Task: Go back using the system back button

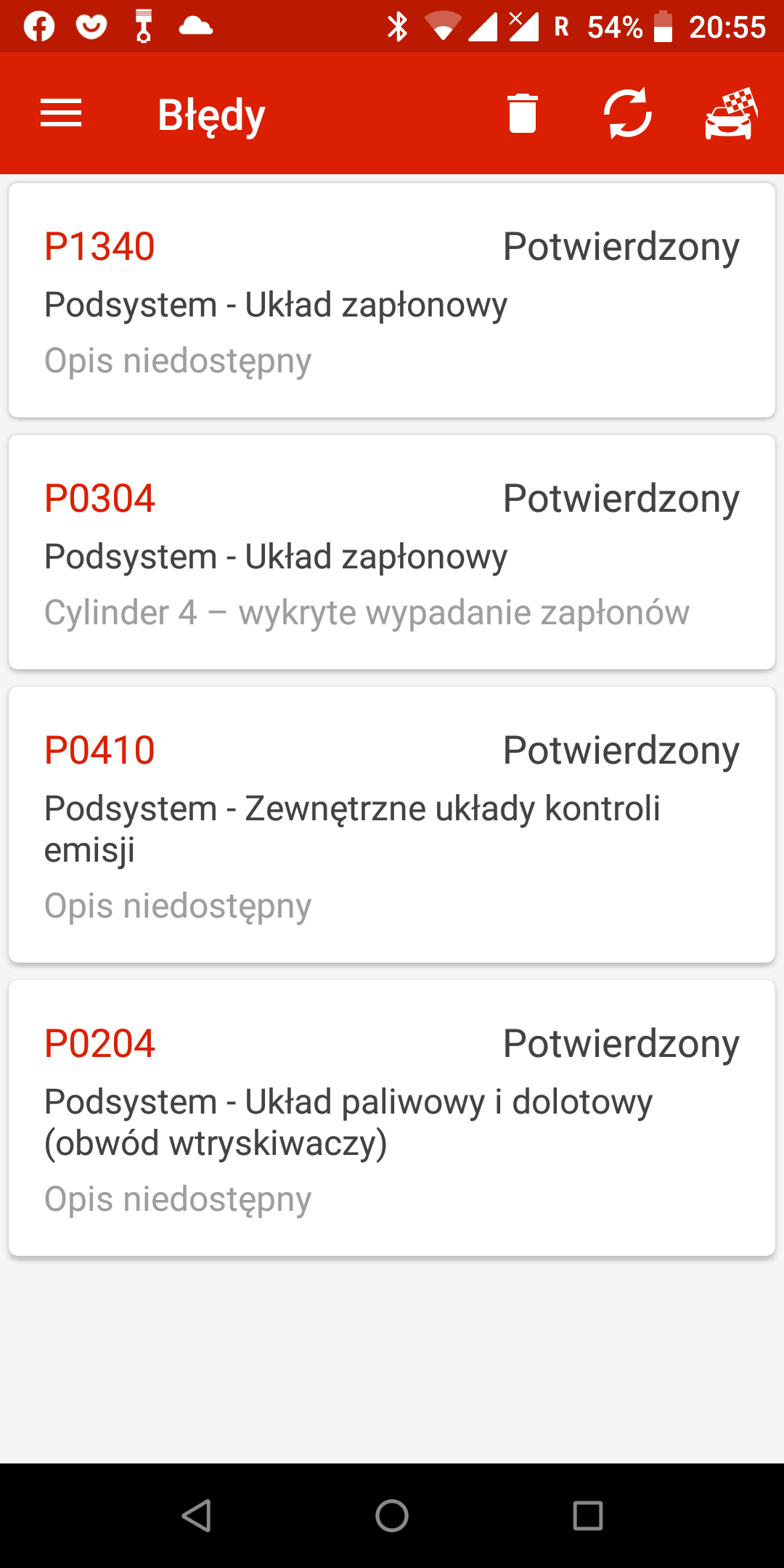Action: (196, 1516)
